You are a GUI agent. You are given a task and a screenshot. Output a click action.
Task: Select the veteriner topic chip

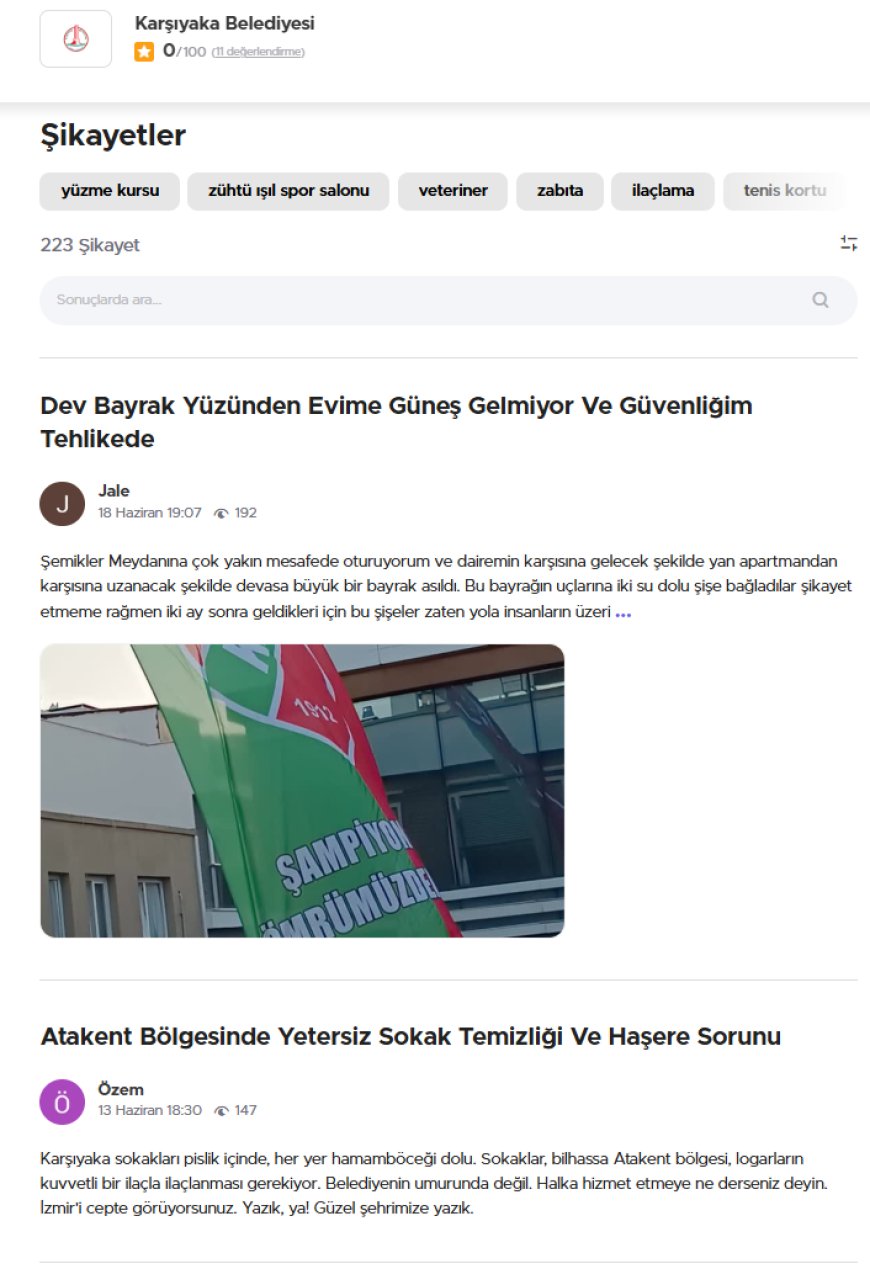pyautogui.click(x=453, y=191)
